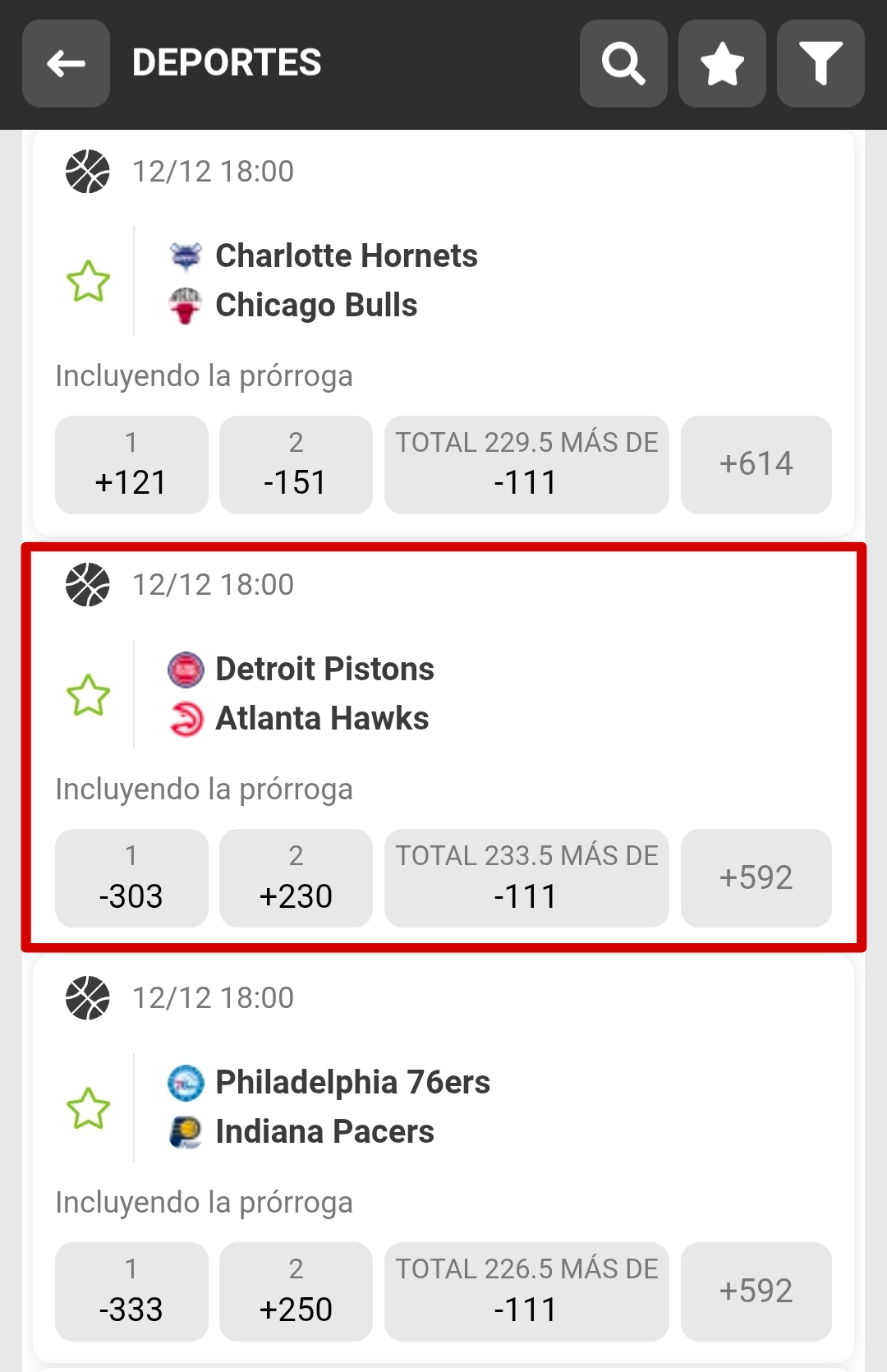Expand more markets with +592 on 76ers game

tap(755, 1291)
